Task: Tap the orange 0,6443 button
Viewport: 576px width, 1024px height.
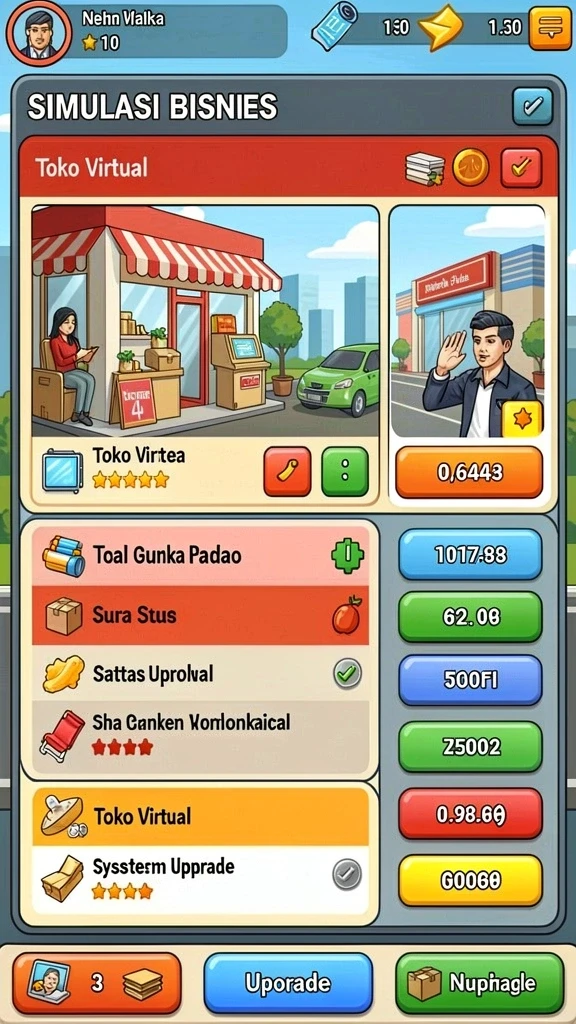Action: (x=470, y=472)
